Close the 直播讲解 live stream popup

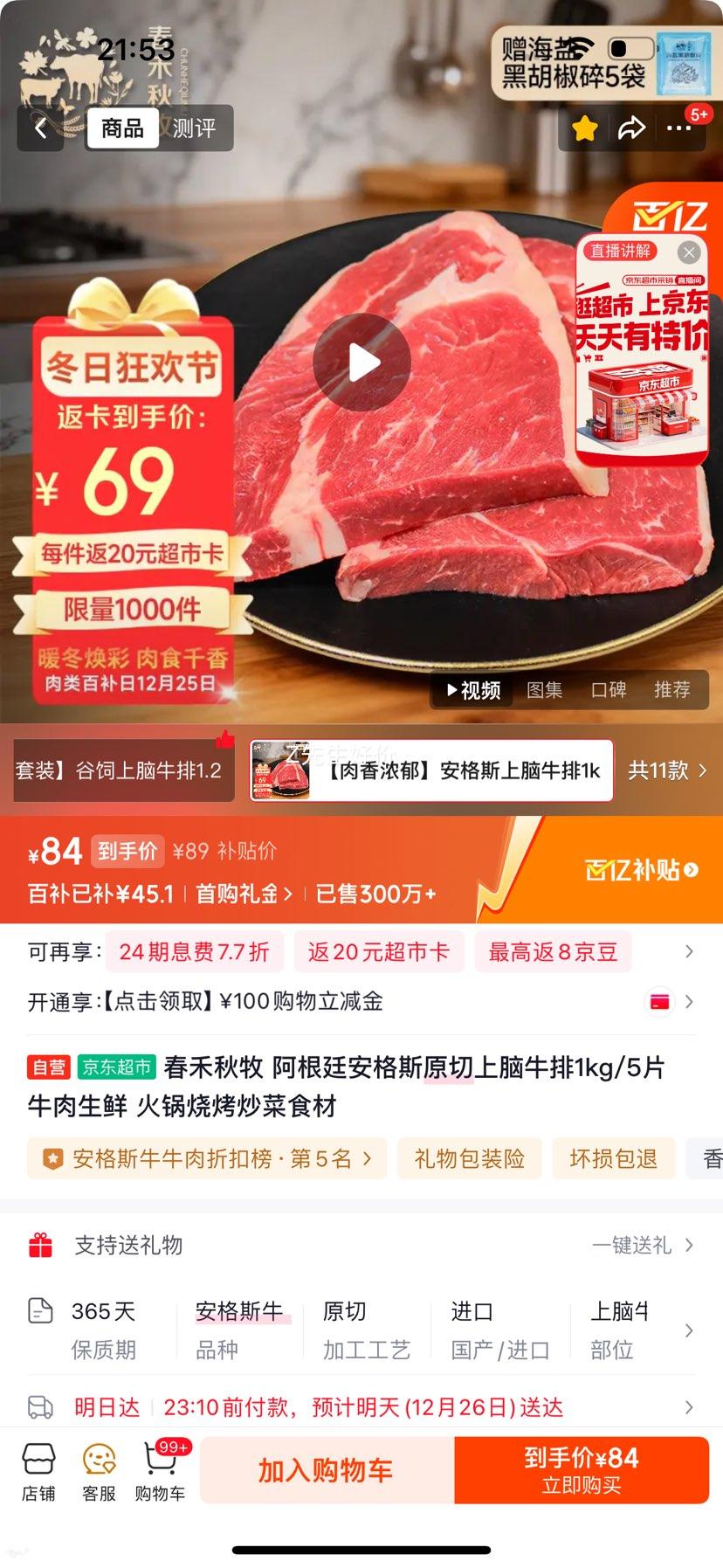[x=689, y=252]
